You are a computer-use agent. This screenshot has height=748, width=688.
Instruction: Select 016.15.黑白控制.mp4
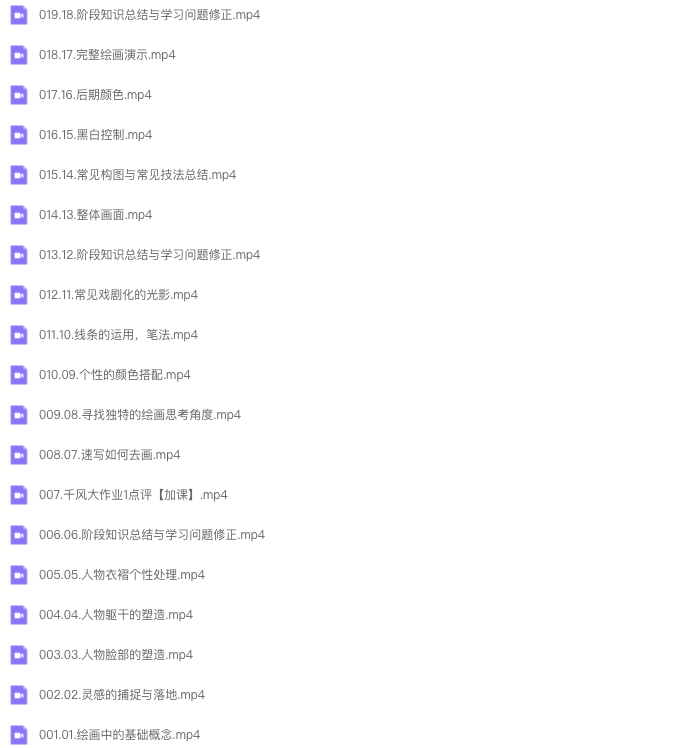pyautogui.click(x=95, y=135)
